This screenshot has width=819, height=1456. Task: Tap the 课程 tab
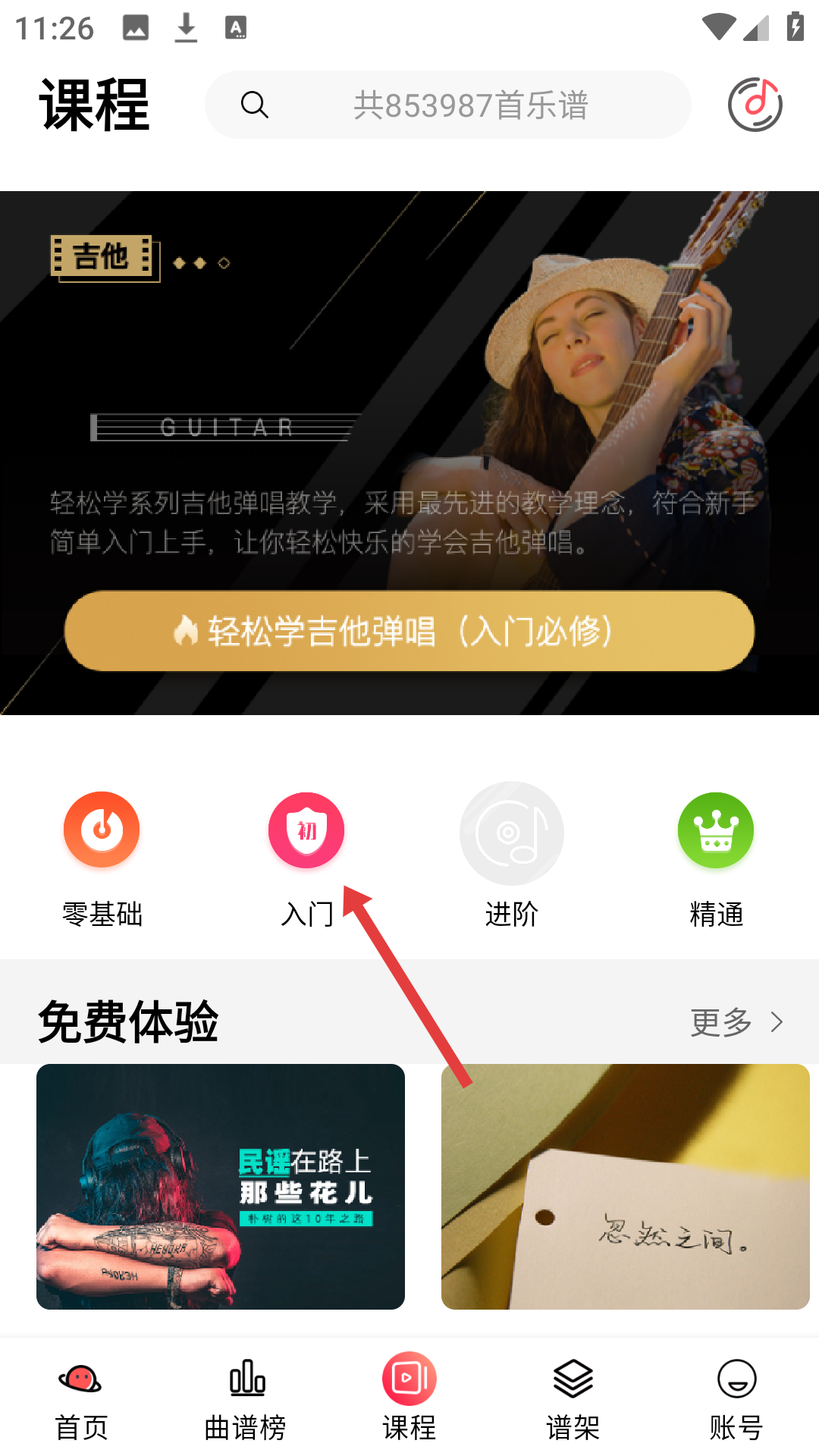point(409,1397)
